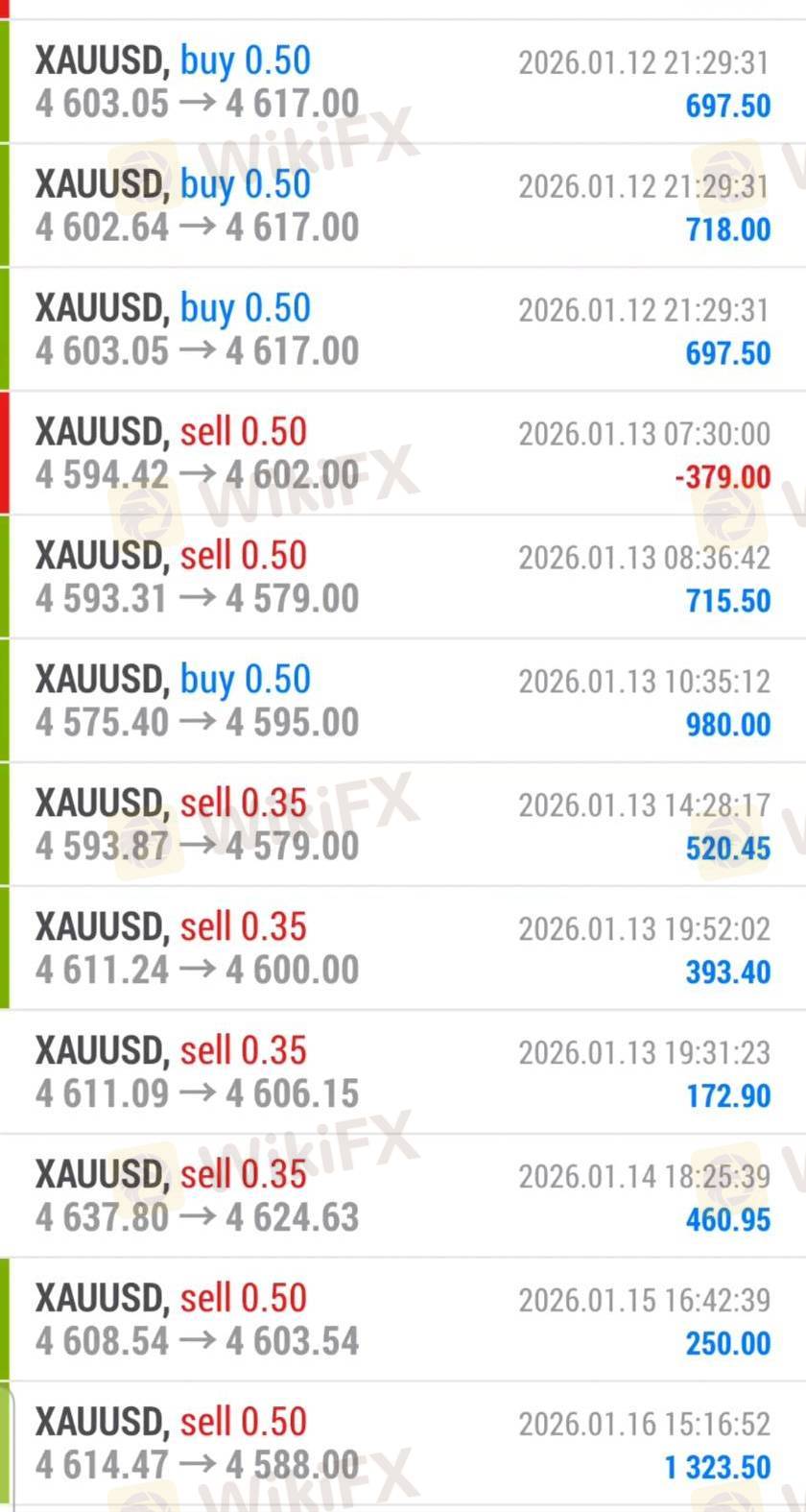Viewport: 806px width, 1512px height.
Task: Tap the sell trade from 4 611.24
Action: tap(403, 948)
